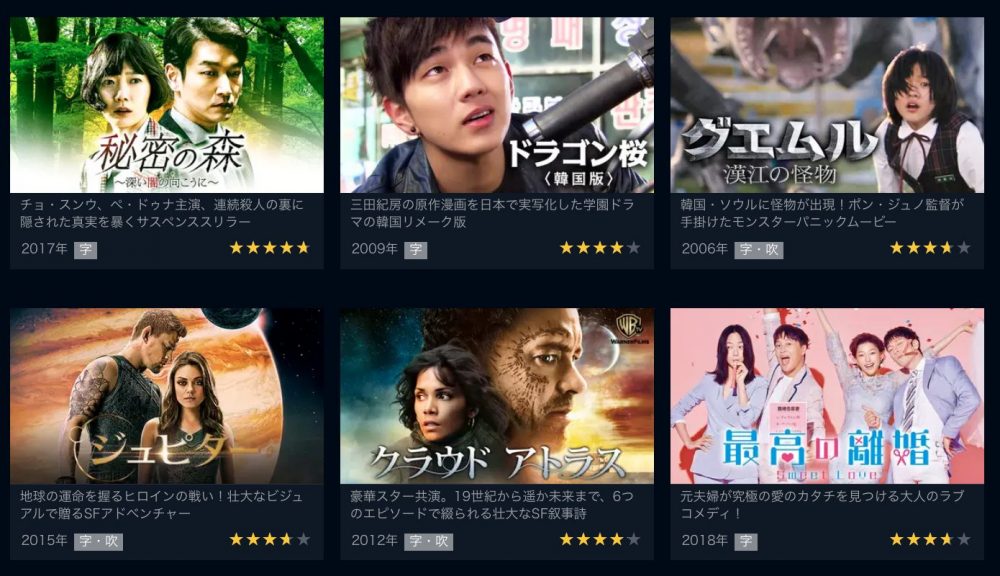View クラウド アトラス movie details

[497, 396]
